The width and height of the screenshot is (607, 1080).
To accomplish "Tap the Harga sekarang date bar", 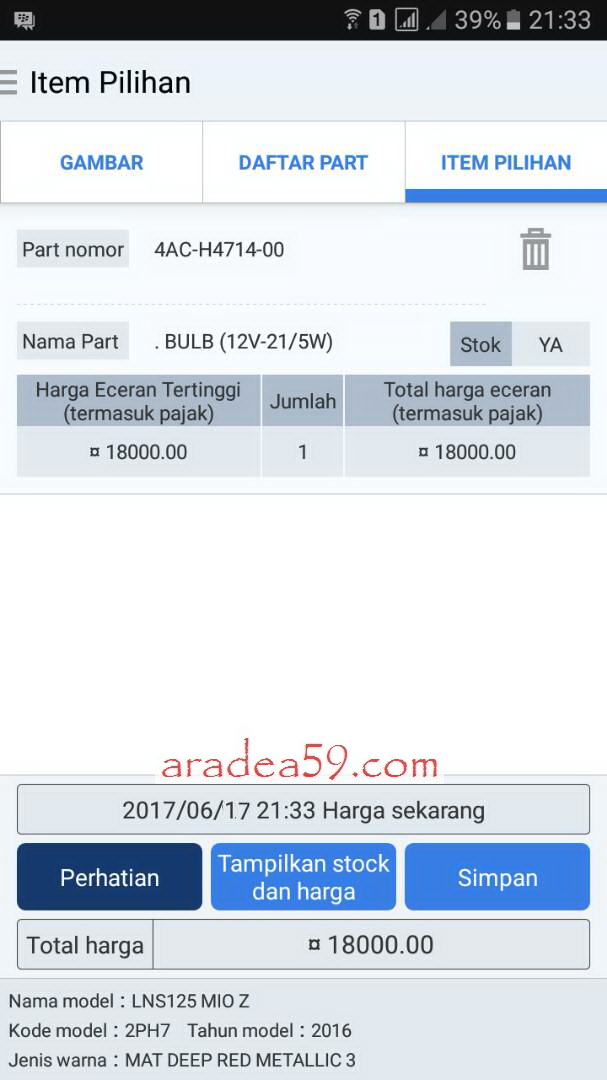I will click(x=303, y=810).
